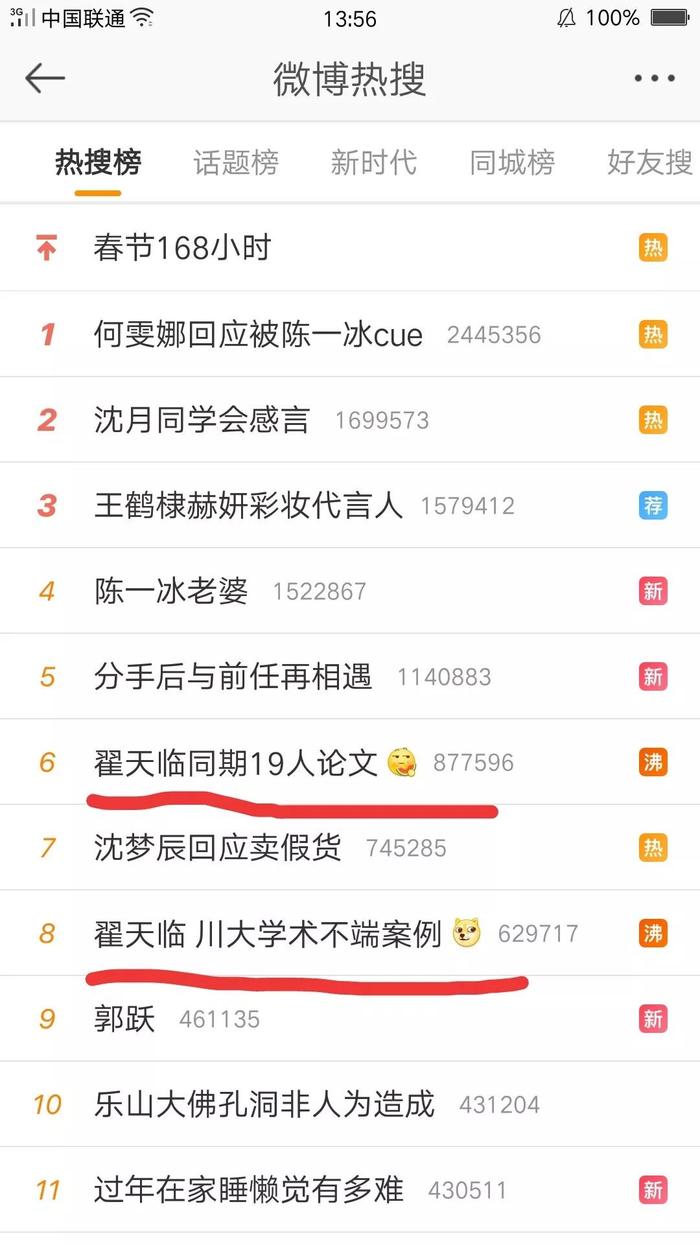Switch to the 同城榜 tab
Image resolution: width=700 pixels, height=1244 pixels.
(x=512, y=162)
